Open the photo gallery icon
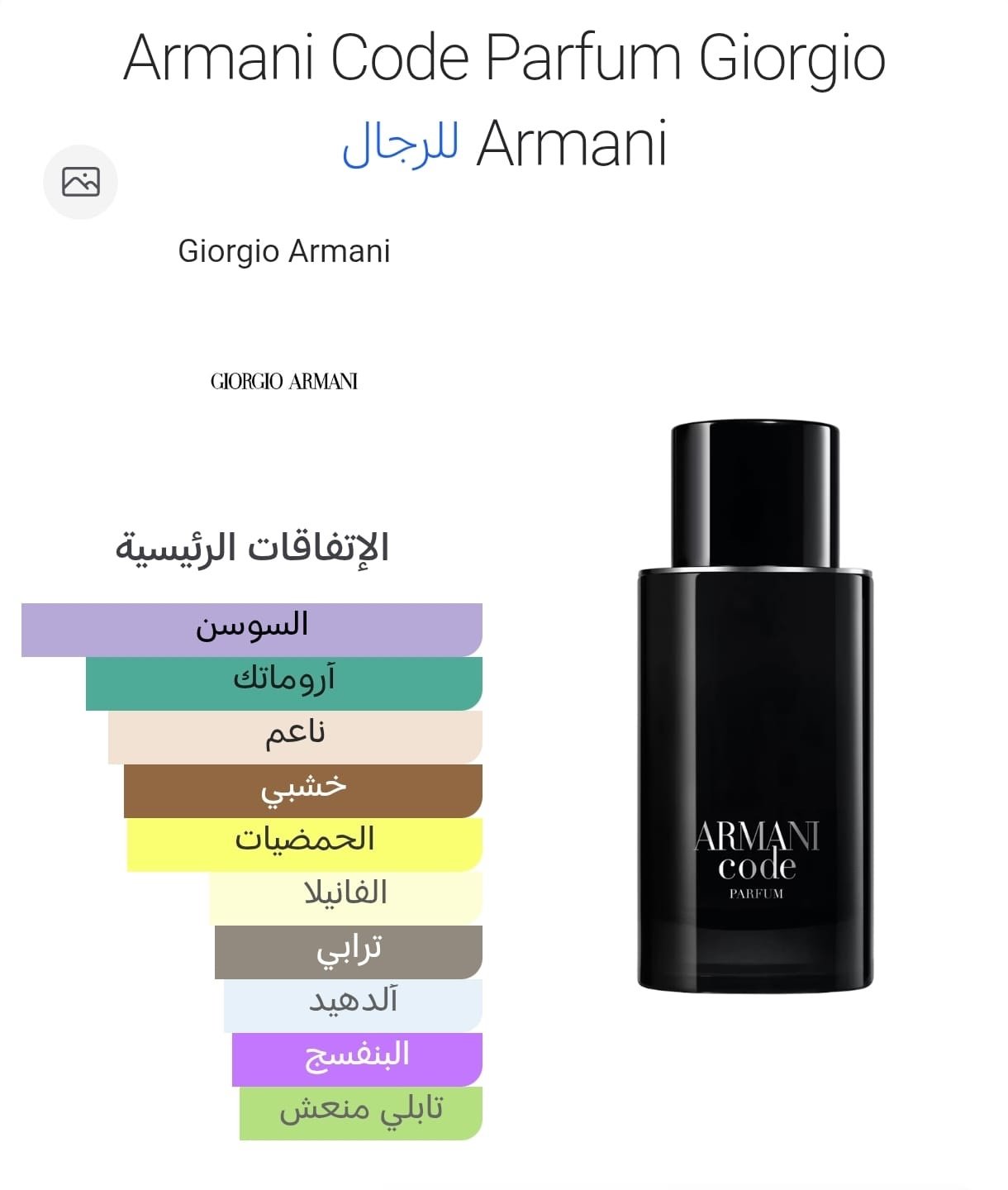 coord(80,182)
